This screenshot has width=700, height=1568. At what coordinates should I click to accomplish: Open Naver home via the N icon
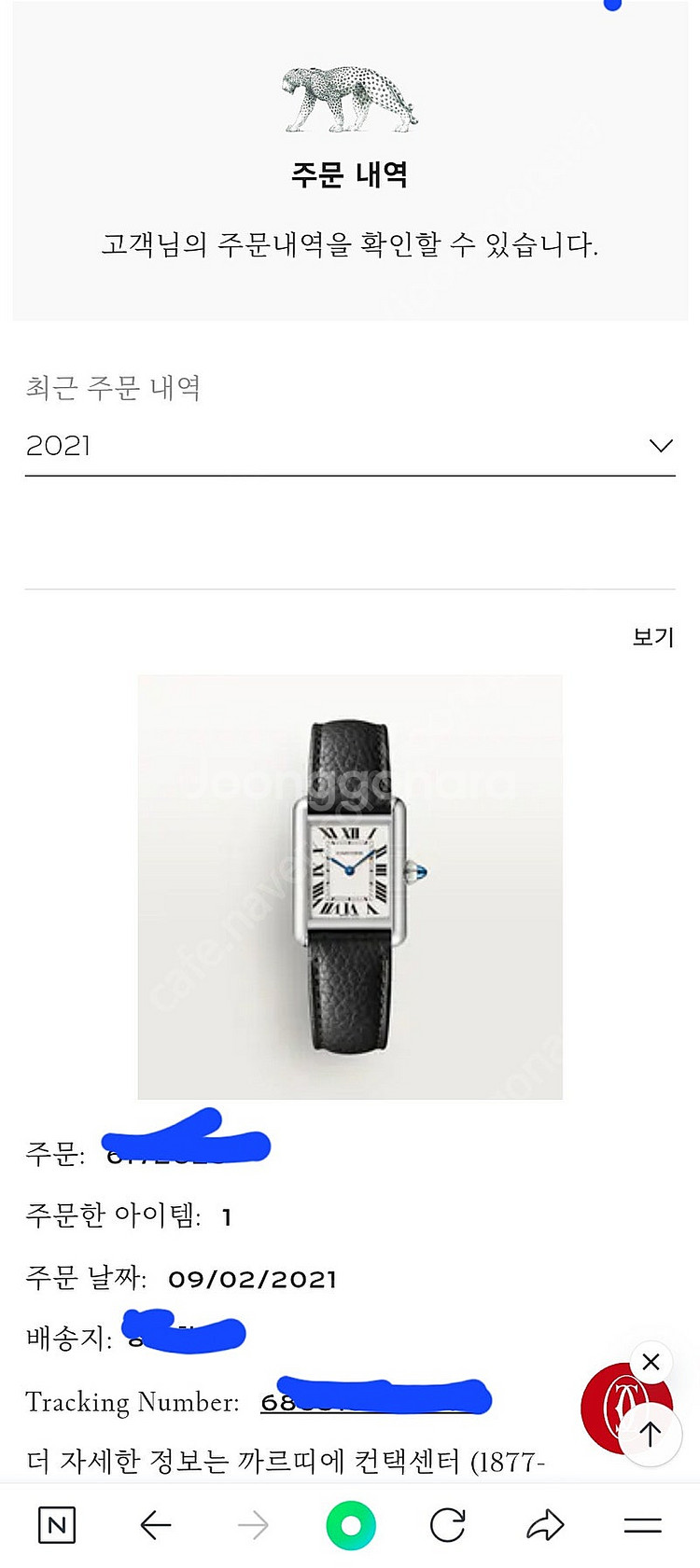tap(57, 1526)
